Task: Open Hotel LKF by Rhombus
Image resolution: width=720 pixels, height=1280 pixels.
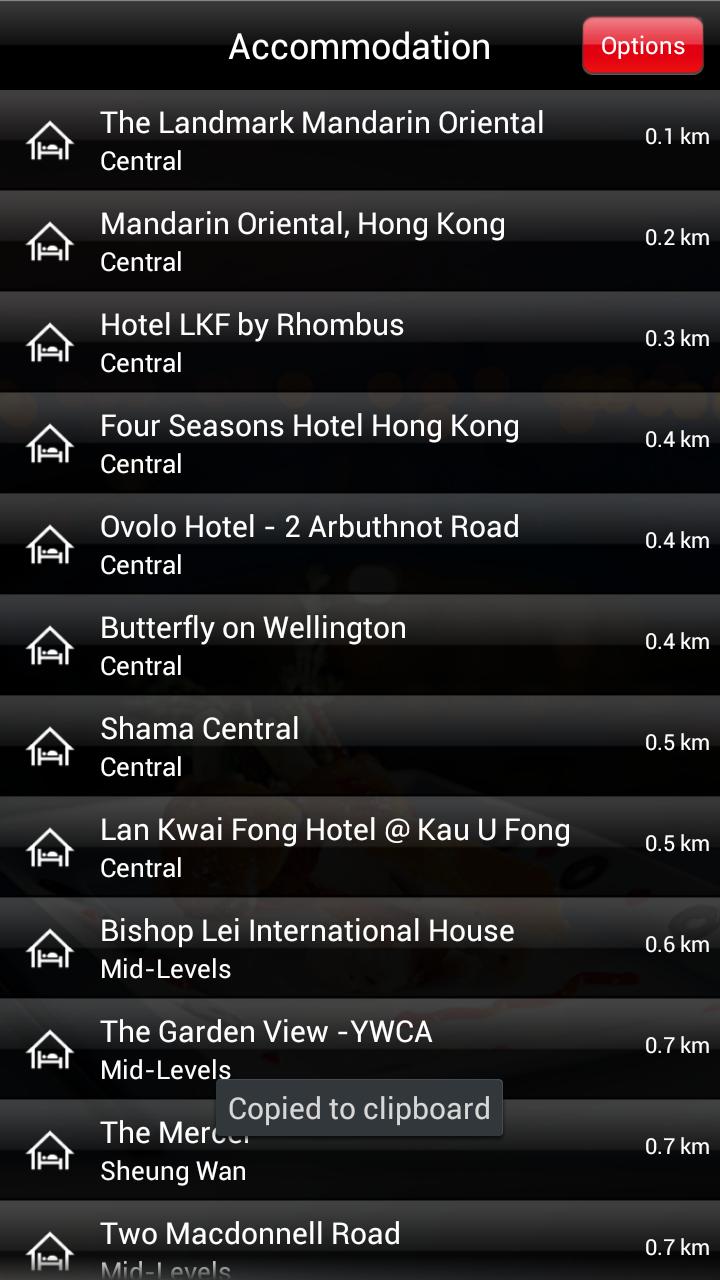Action: [x=360, y=342]
